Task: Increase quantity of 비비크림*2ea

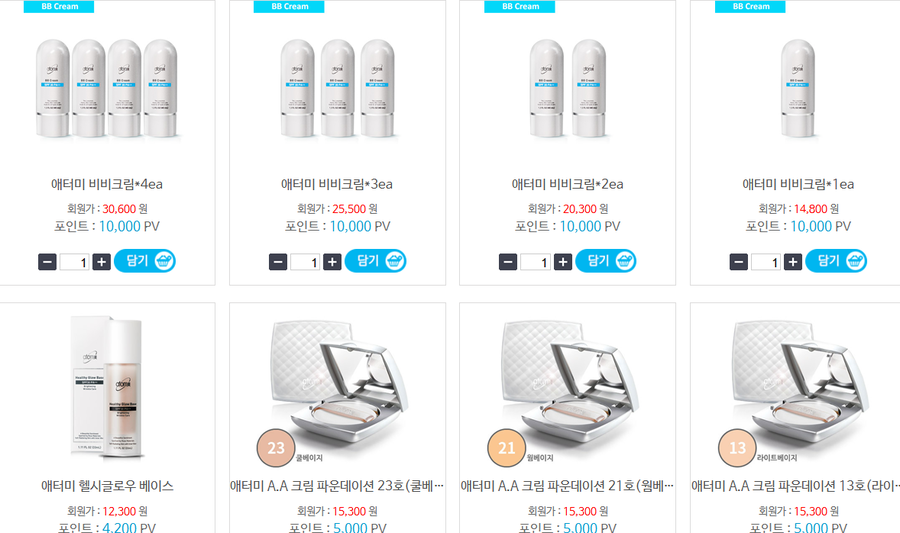Action: [x=563, y=262]
